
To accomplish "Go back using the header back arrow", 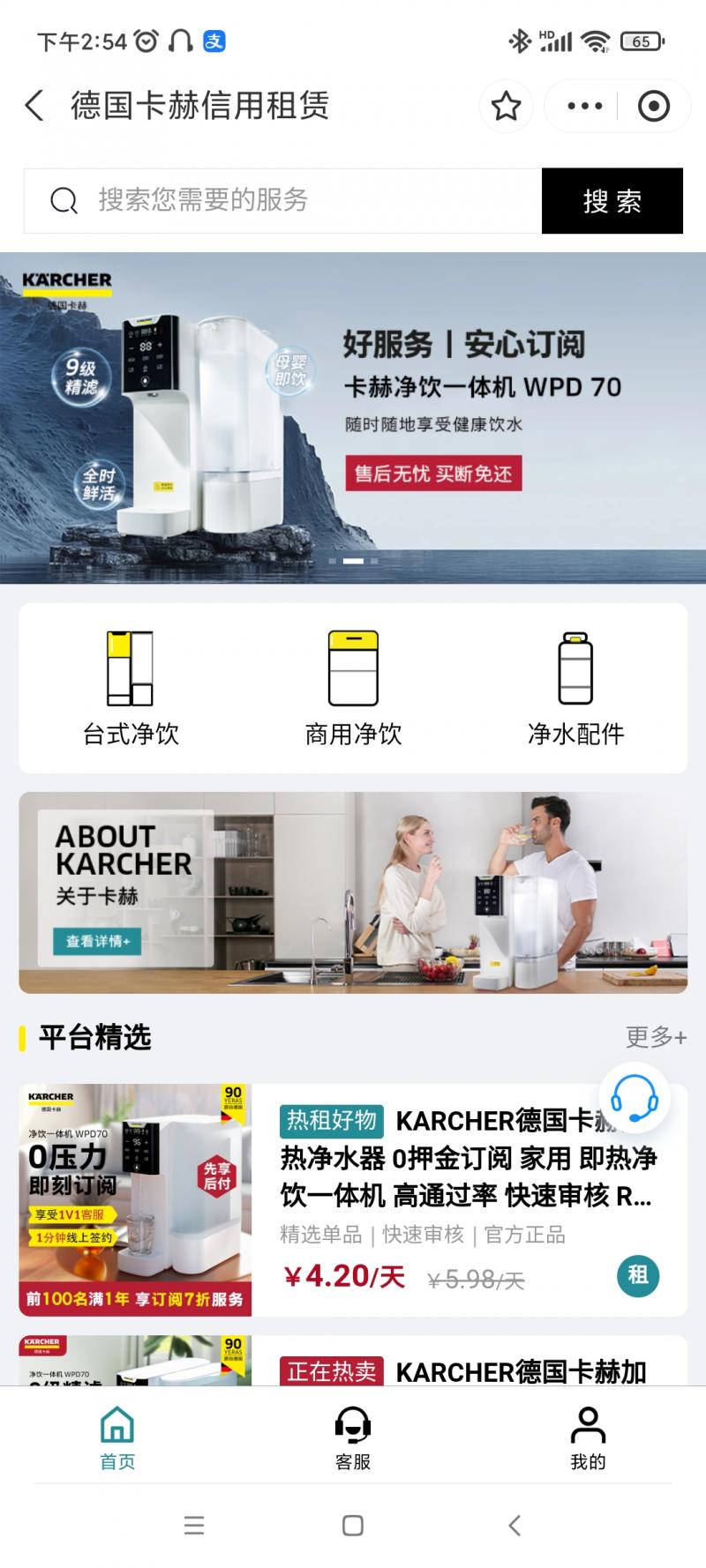I will pos(34,106).
